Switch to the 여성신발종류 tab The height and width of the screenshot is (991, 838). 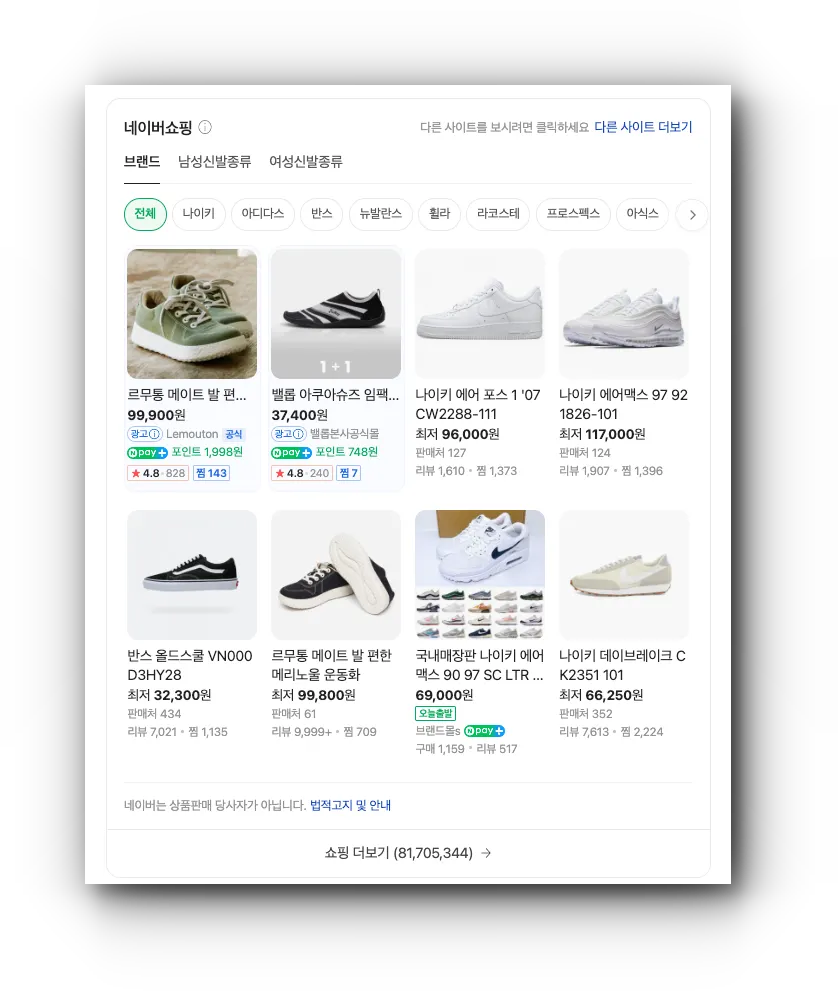point(306,162)
